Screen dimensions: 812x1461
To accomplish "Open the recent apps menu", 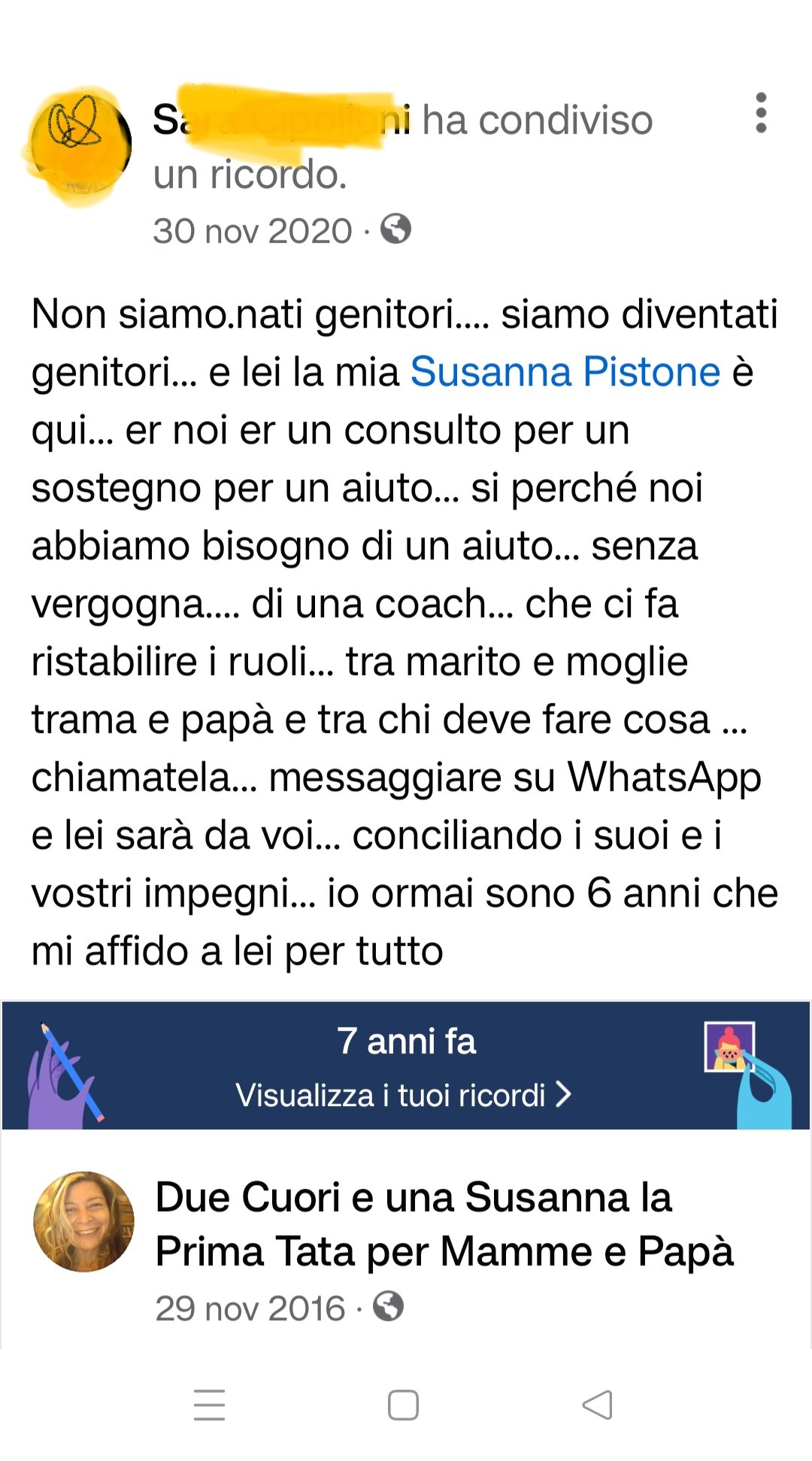I will (209, 1405).
